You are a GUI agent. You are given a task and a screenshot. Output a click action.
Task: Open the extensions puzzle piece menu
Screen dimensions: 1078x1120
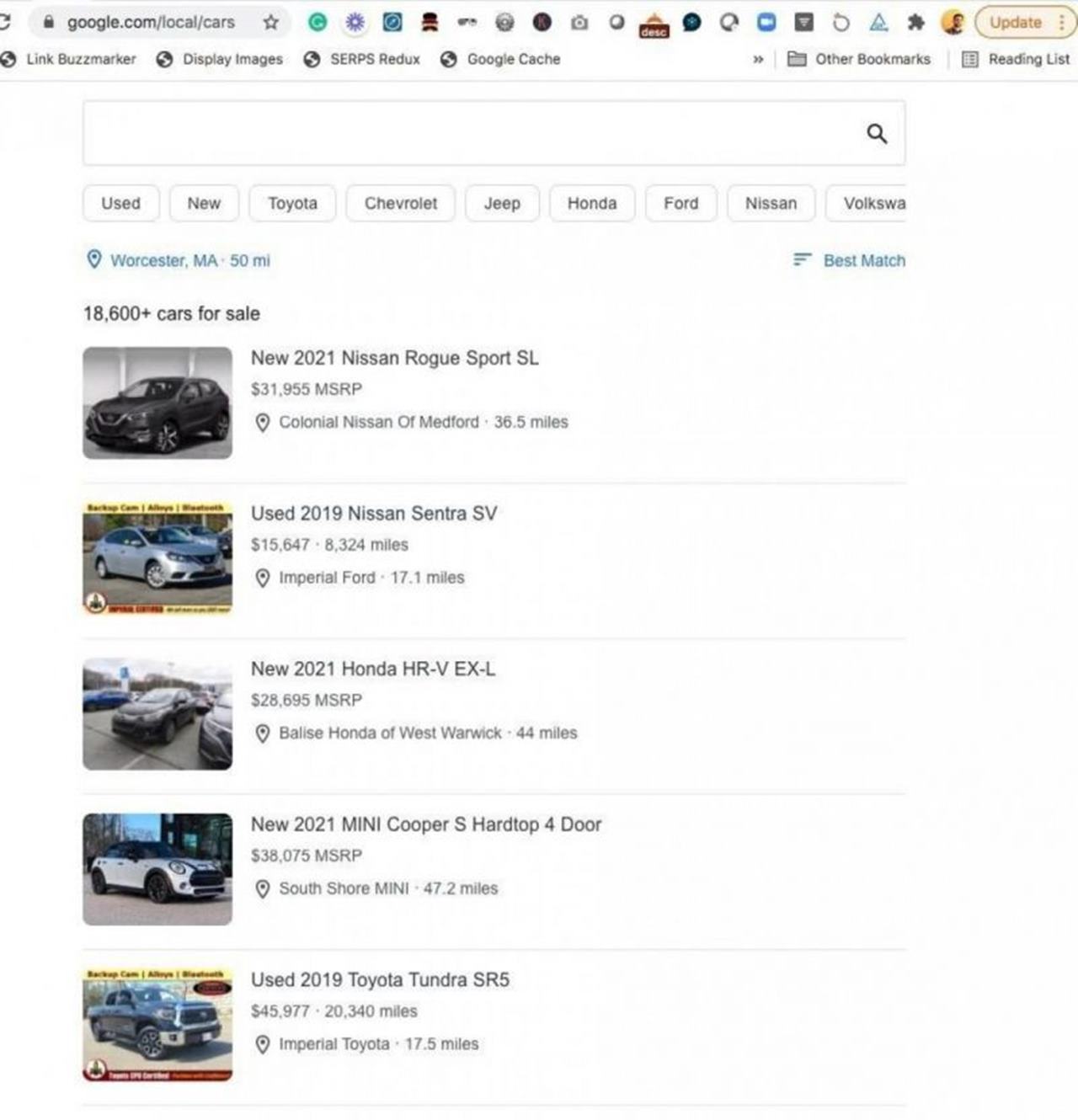pos(915,23)
